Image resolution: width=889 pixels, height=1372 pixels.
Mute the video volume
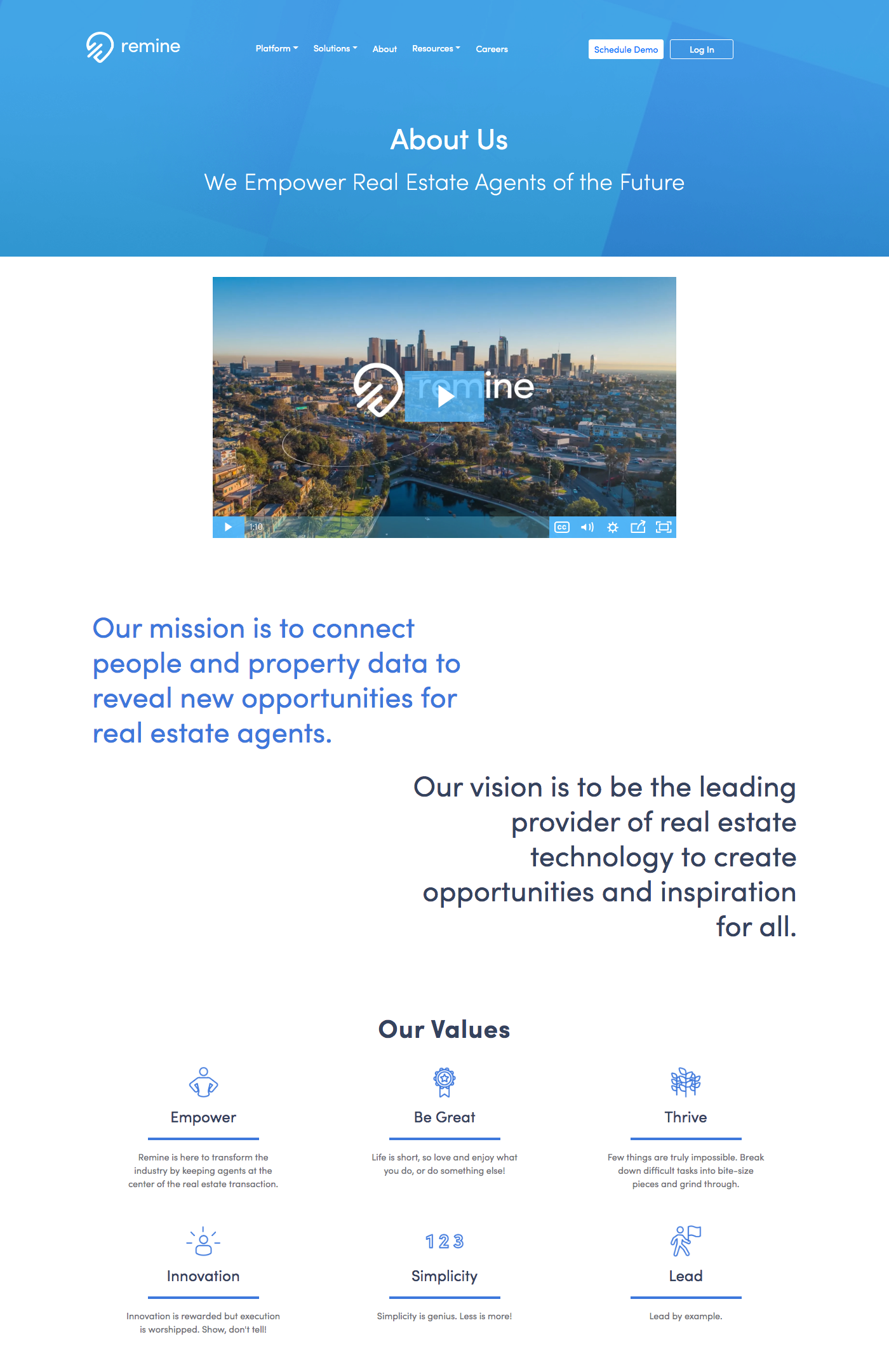coord(587,527)
